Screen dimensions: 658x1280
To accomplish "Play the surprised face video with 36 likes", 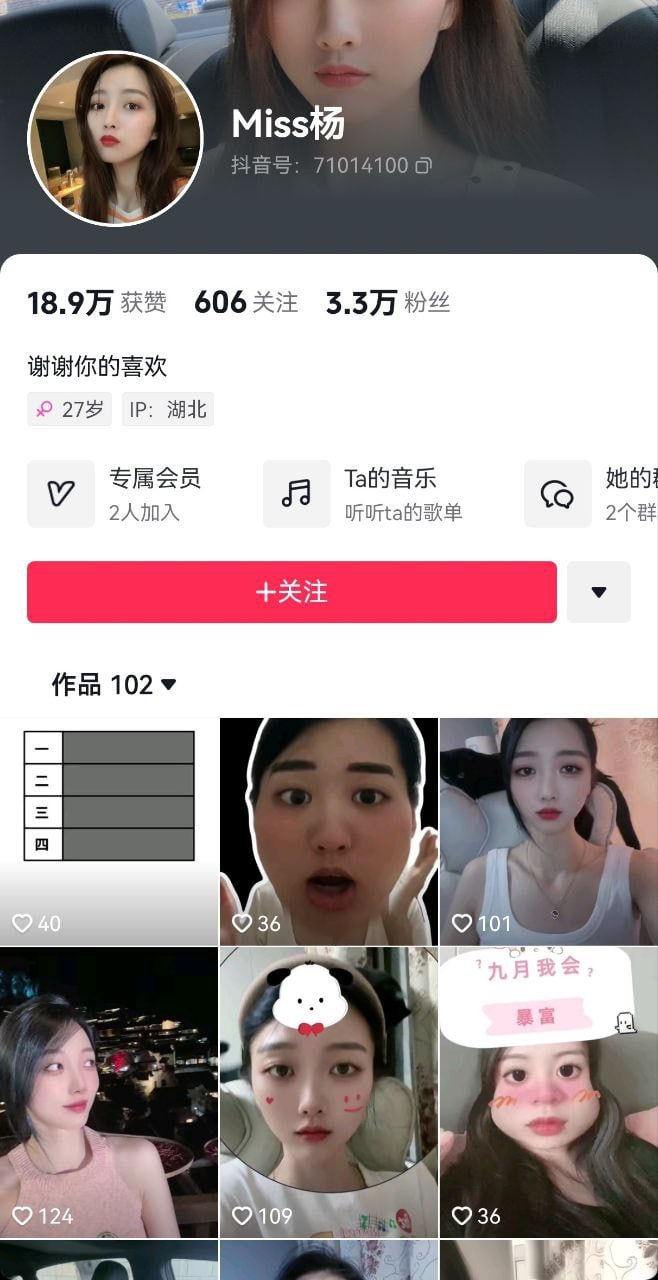I will click(329, 831).
